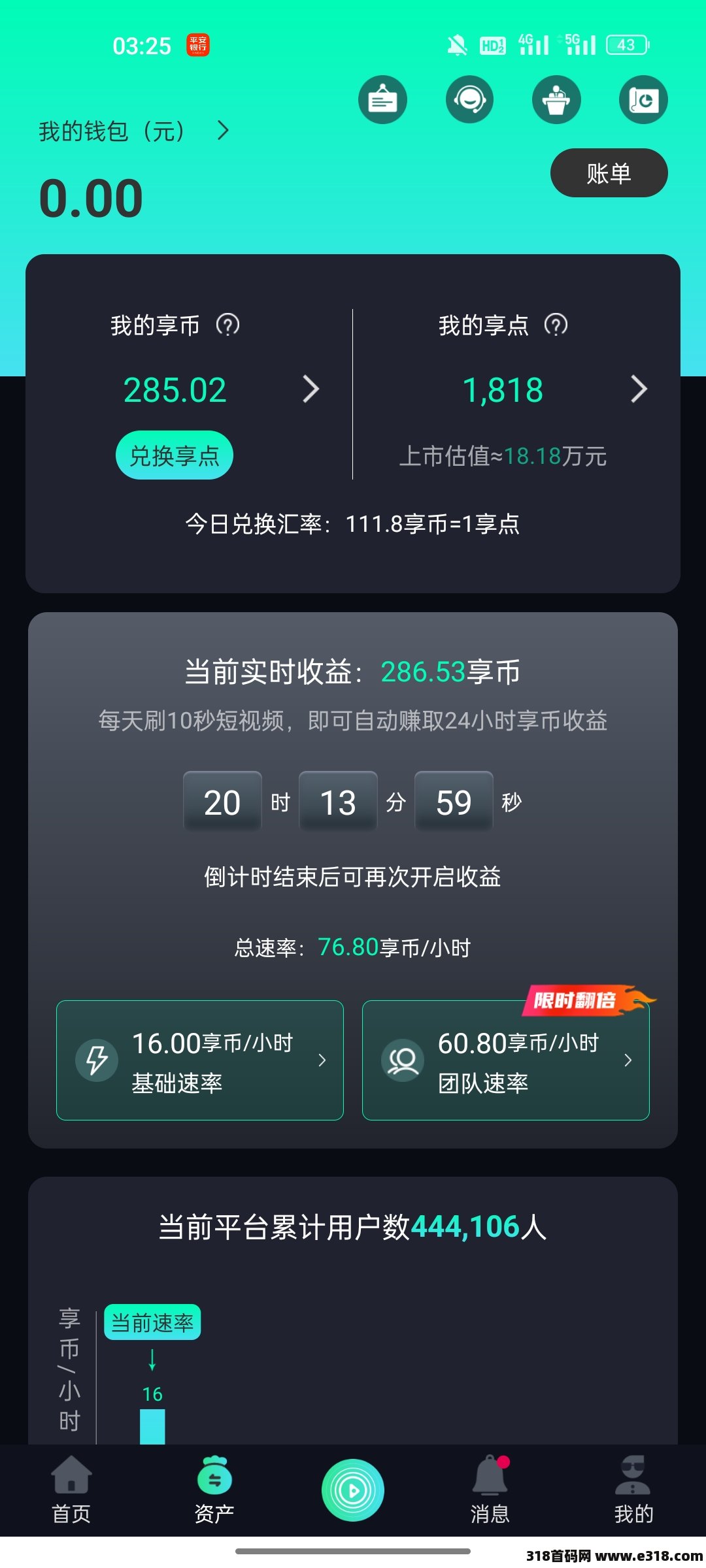Open the podium speaker icon
706x1568 pixels.
pyautogui.click(x=556, y=100)
